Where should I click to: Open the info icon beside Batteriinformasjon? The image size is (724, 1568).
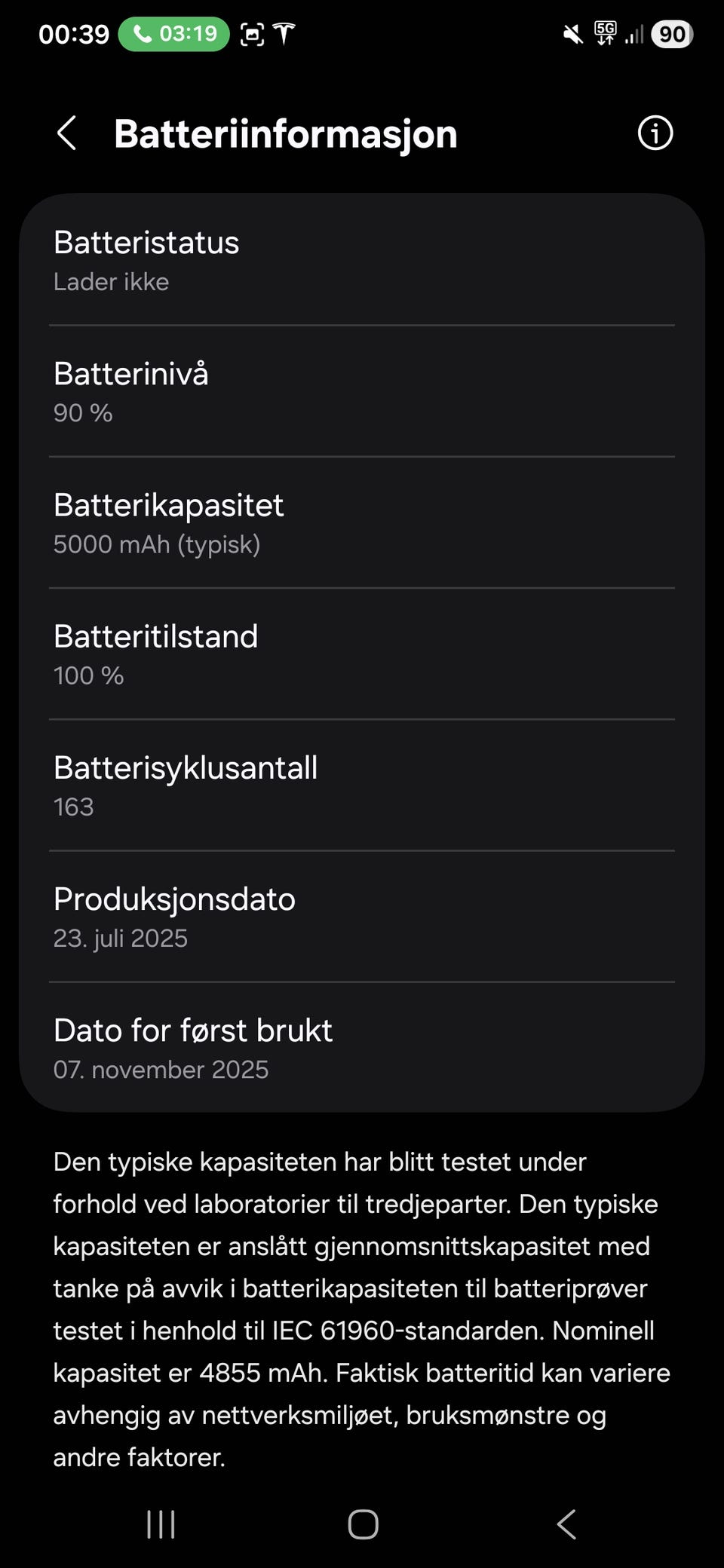click(655, 133)
